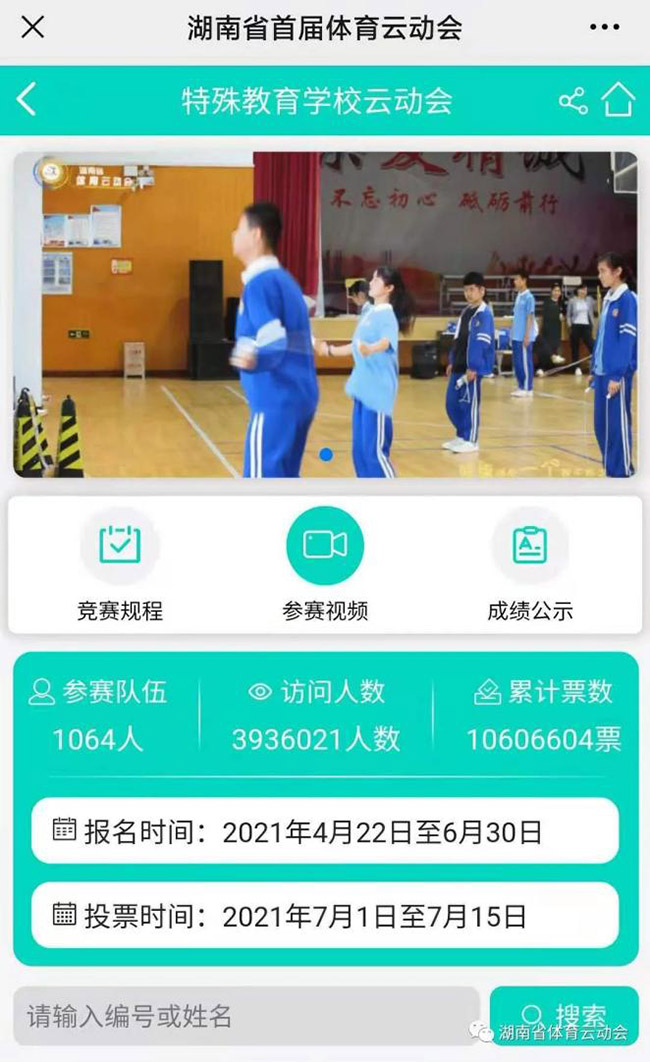Open the three-dot overflow menu
The width and height of the screenshot is (650, 1062).
click(604, 28)
